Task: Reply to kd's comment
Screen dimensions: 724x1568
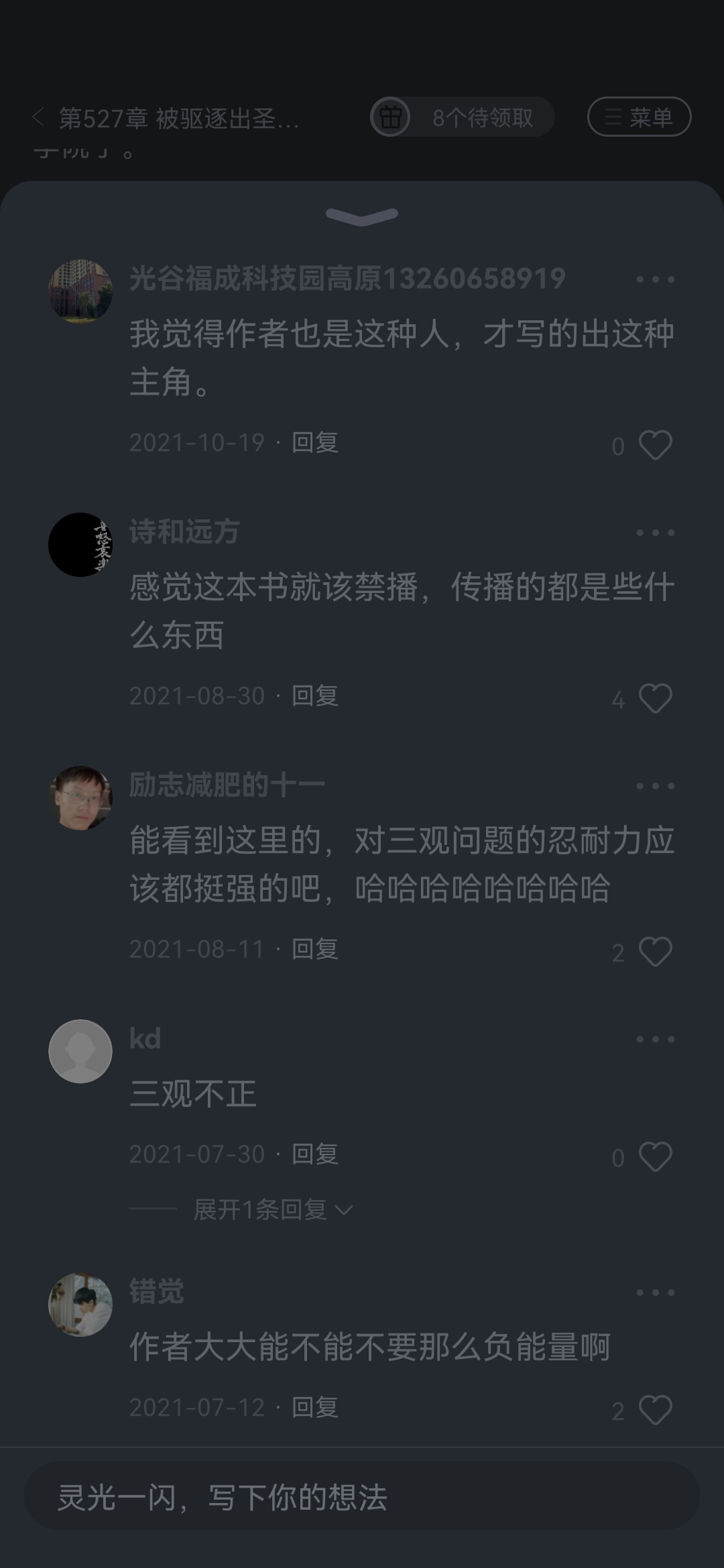Action: pyautogui.click(x=314, y=1155)
